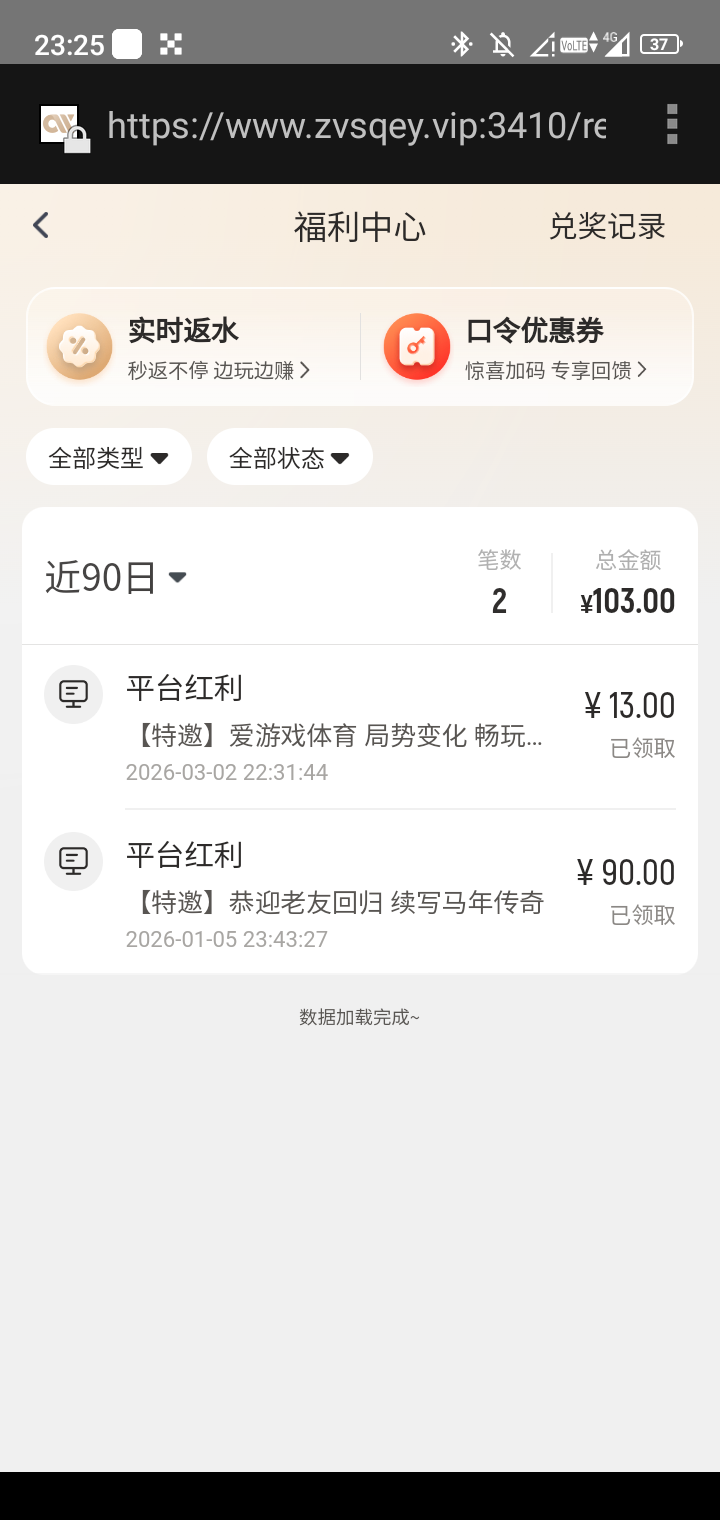Open the ¥90.00 恭迎老友回归 bonus record

click(x=360, y=895)
